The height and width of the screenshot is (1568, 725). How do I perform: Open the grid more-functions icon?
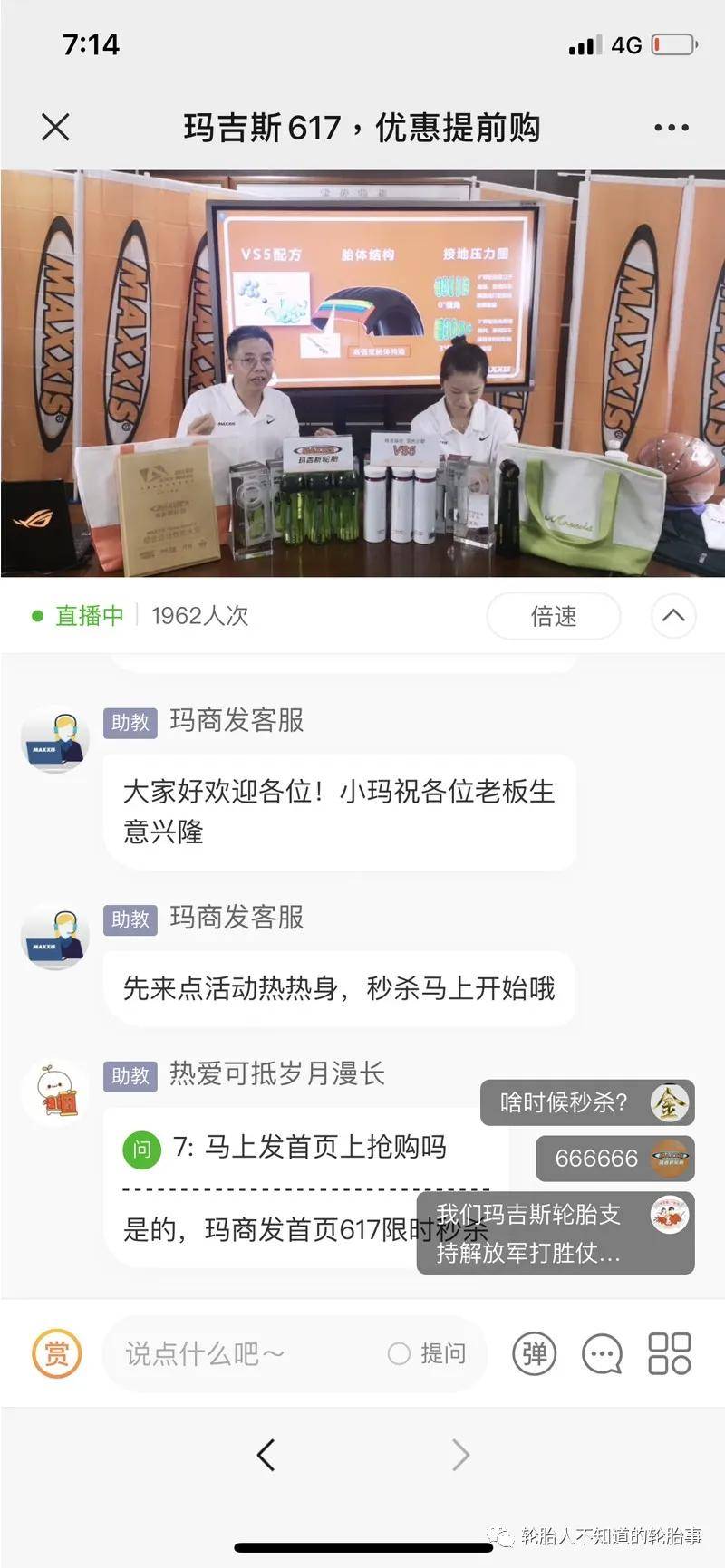click(x=670, y=1354)
